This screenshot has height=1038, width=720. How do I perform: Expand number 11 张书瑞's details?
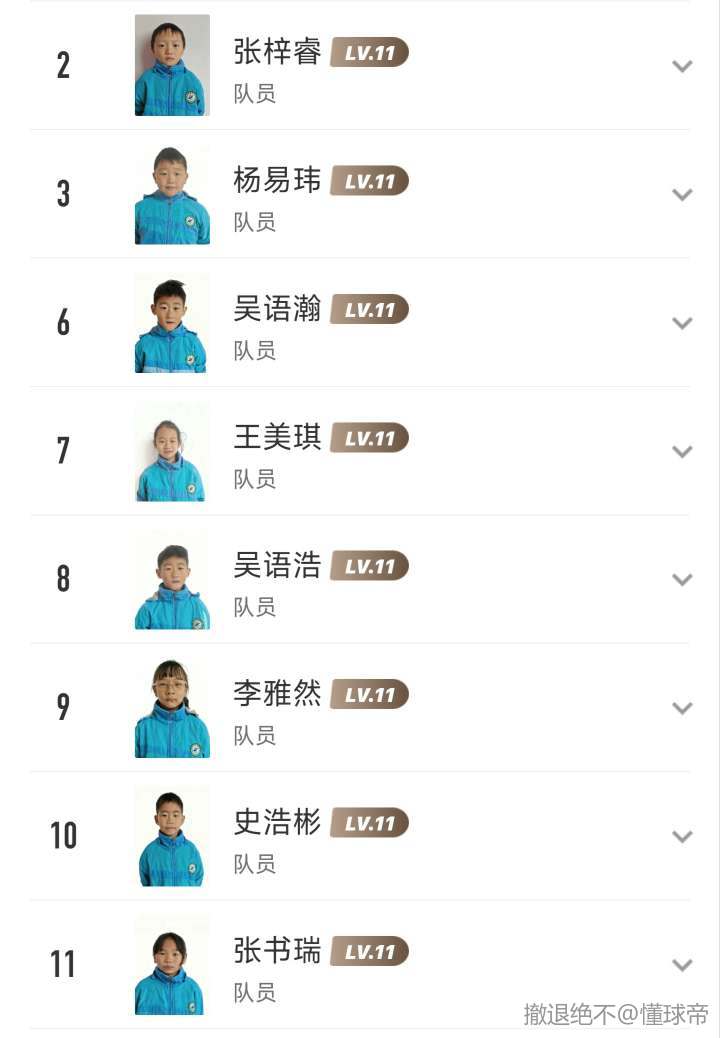[682, 965]
